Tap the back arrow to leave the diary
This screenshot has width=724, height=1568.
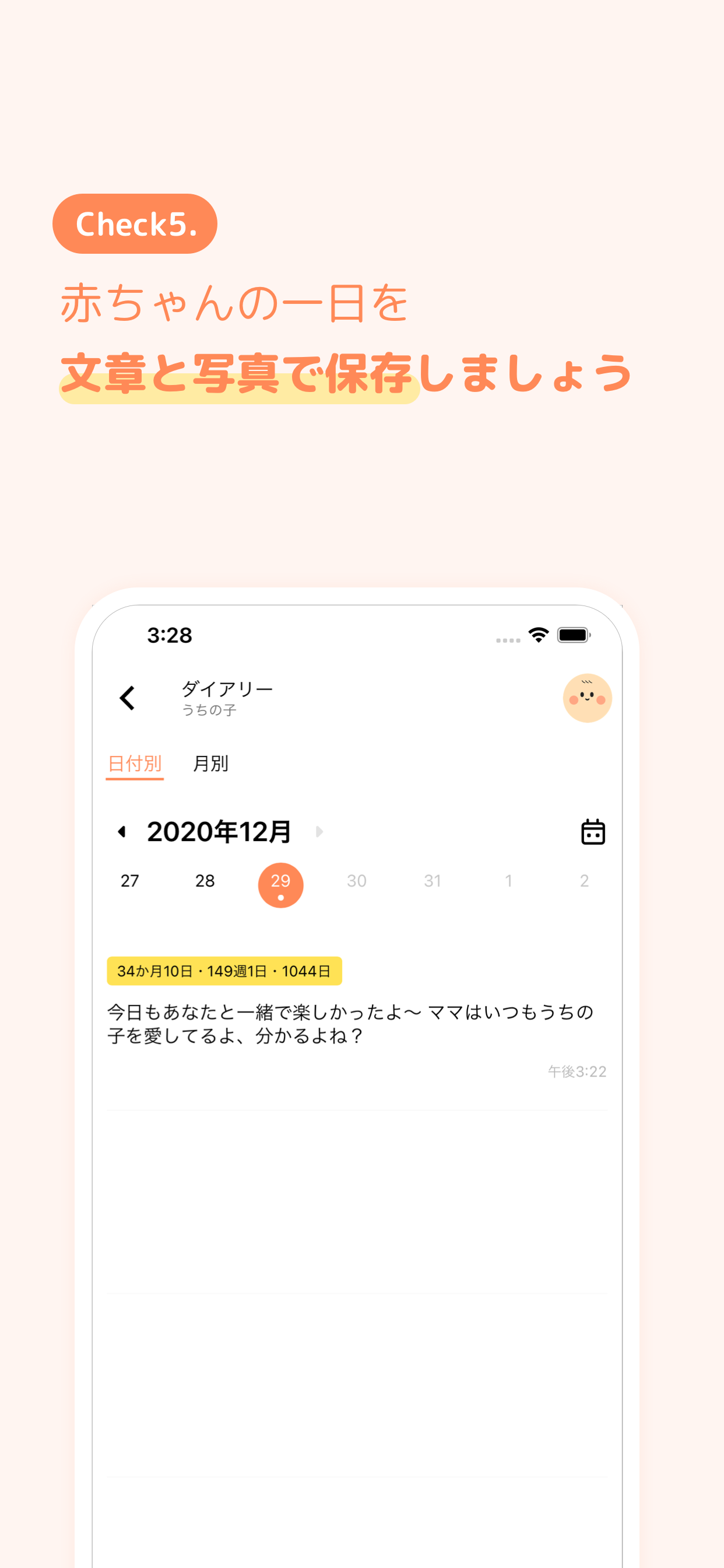coord(128,698)
